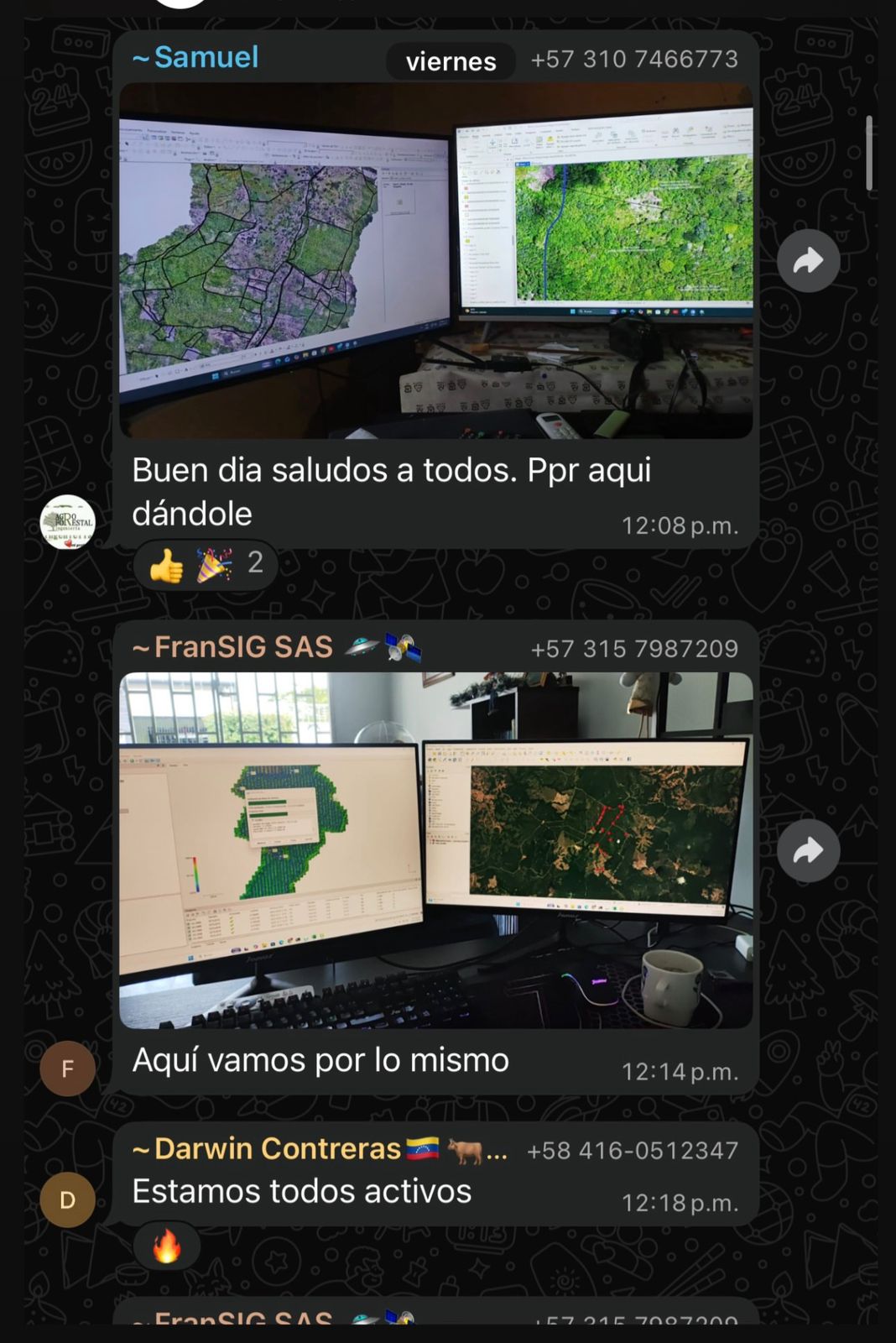Tap the fire reaction under Darwin's message
This screenshot has width=896, height=1343.
(167, 1246)
